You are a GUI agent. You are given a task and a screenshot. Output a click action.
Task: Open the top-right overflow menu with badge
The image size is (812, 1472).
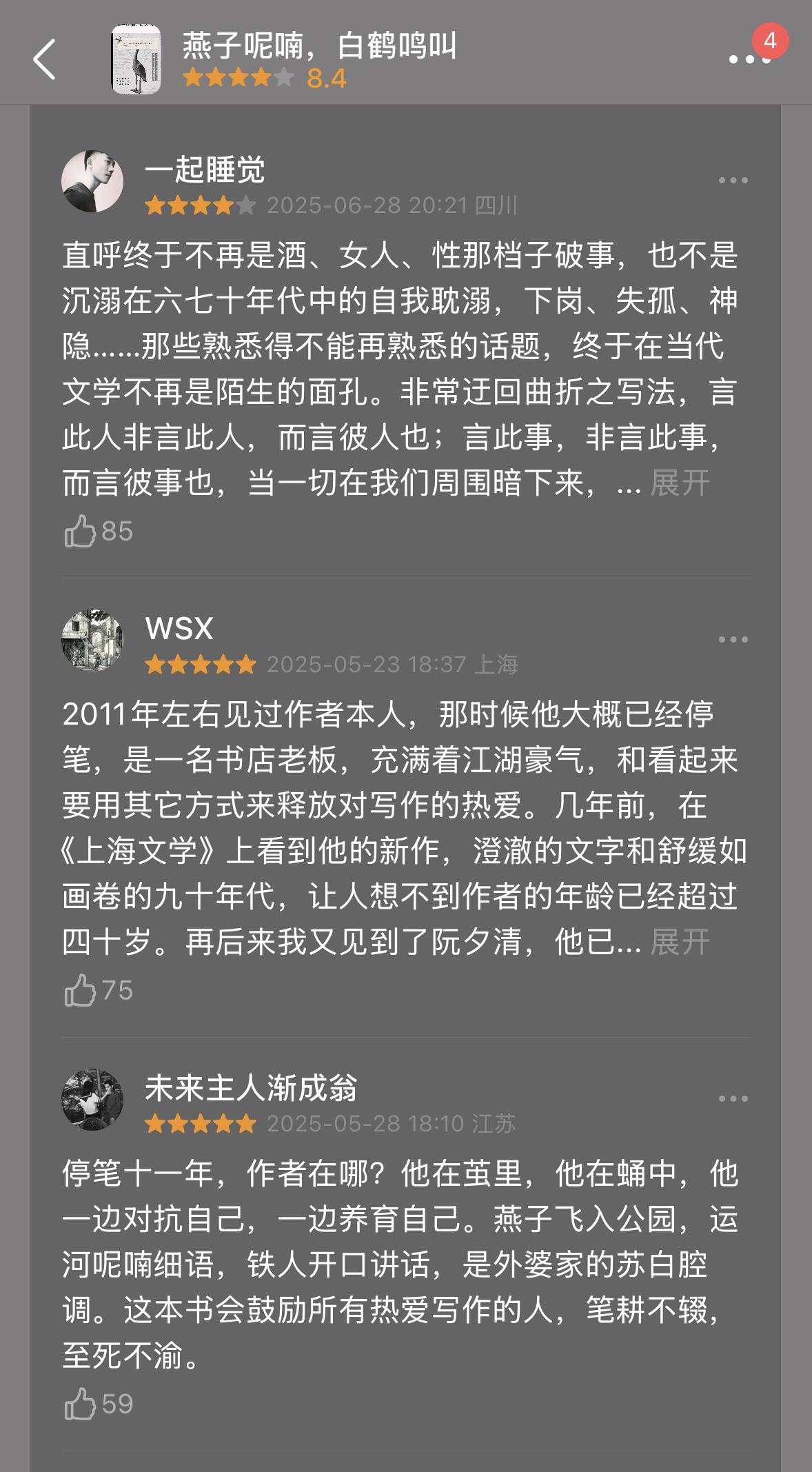pos(750,59)
